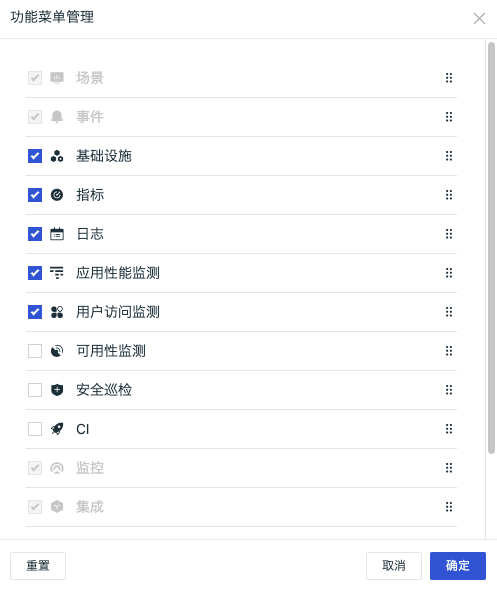The height and width of the screenshot is (589, 497).
Task: Tap the drag handle next to 日志
Action: click(449, 234)
